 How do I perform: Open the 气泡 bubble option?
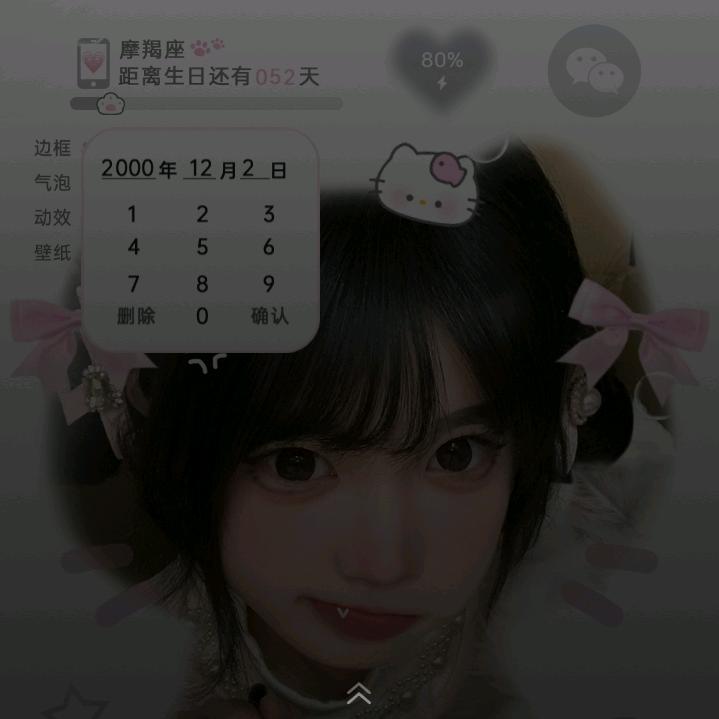[x=53, y=183]
